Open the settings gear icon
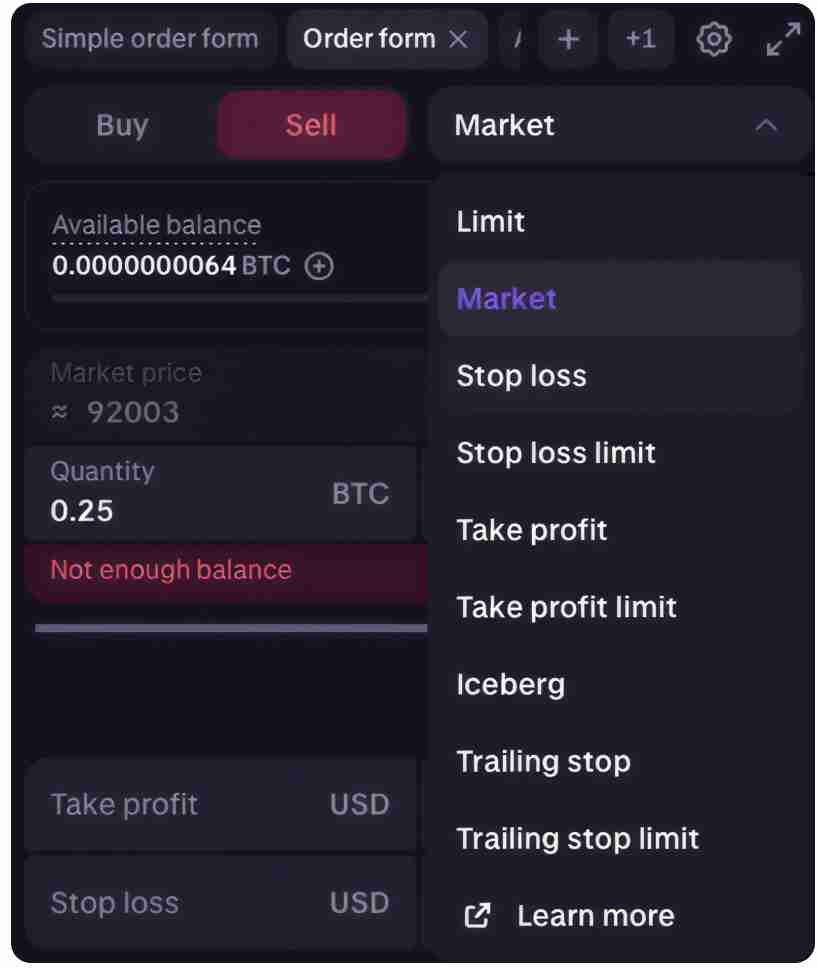The width and height of the screenshot is (817, 969). coord(713,40)
